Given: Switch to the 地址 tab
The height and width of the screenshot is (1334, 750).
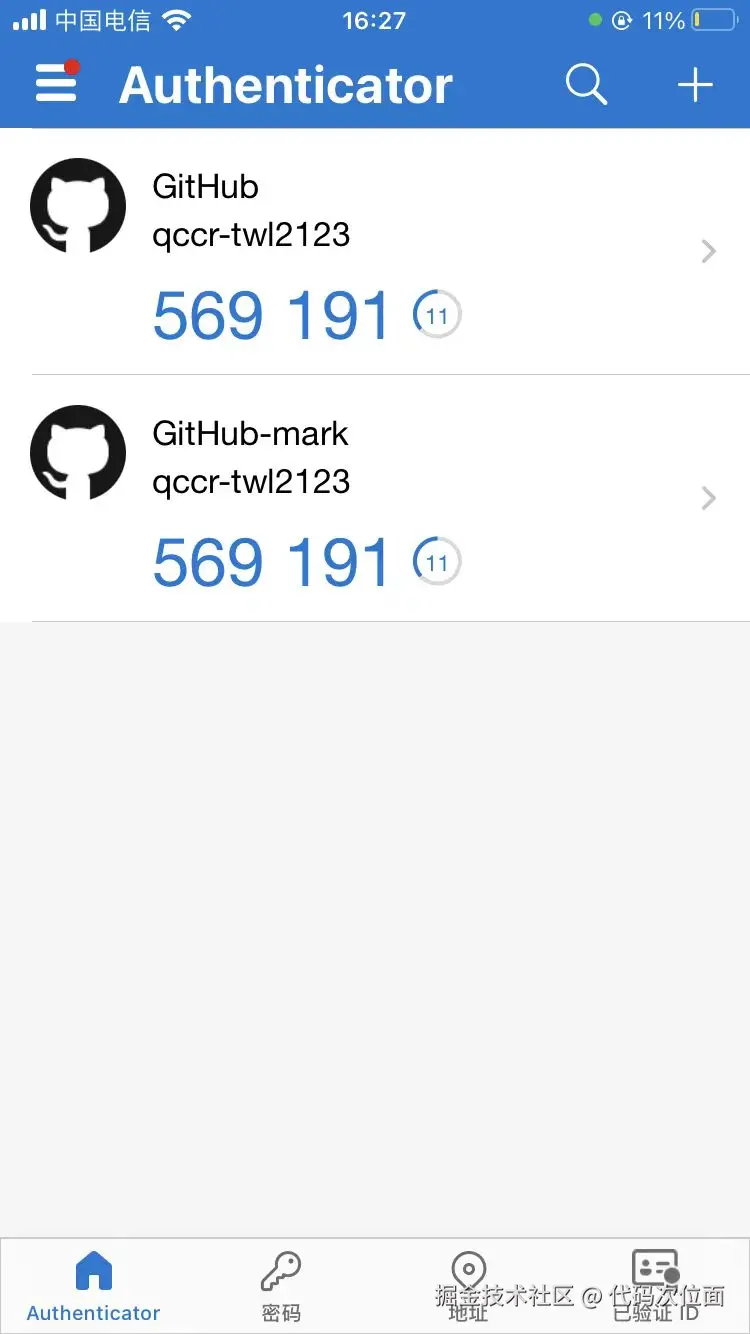Looking at the screenshot, I should point(468,1286).
